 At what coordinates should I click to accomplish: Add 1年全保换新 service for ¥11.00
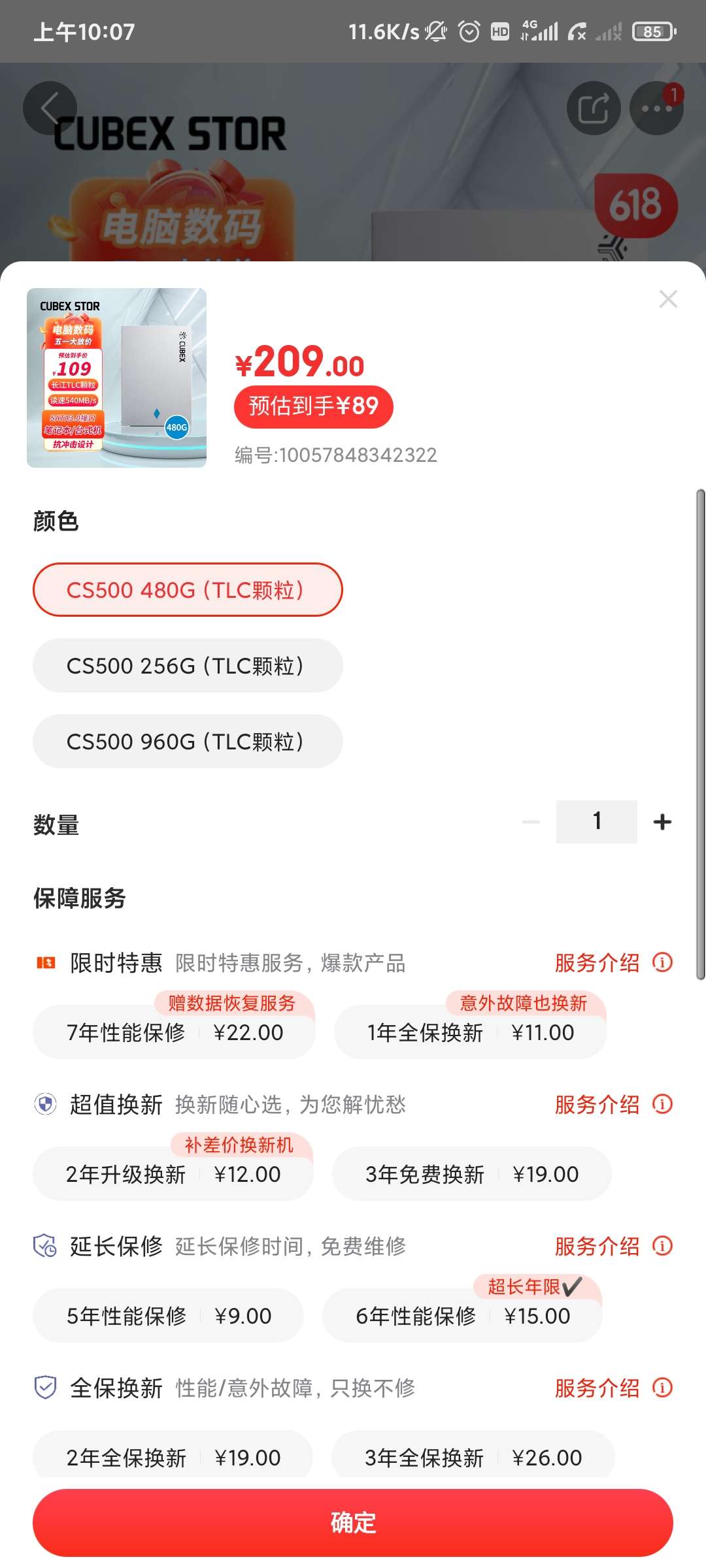(470, 1032)
